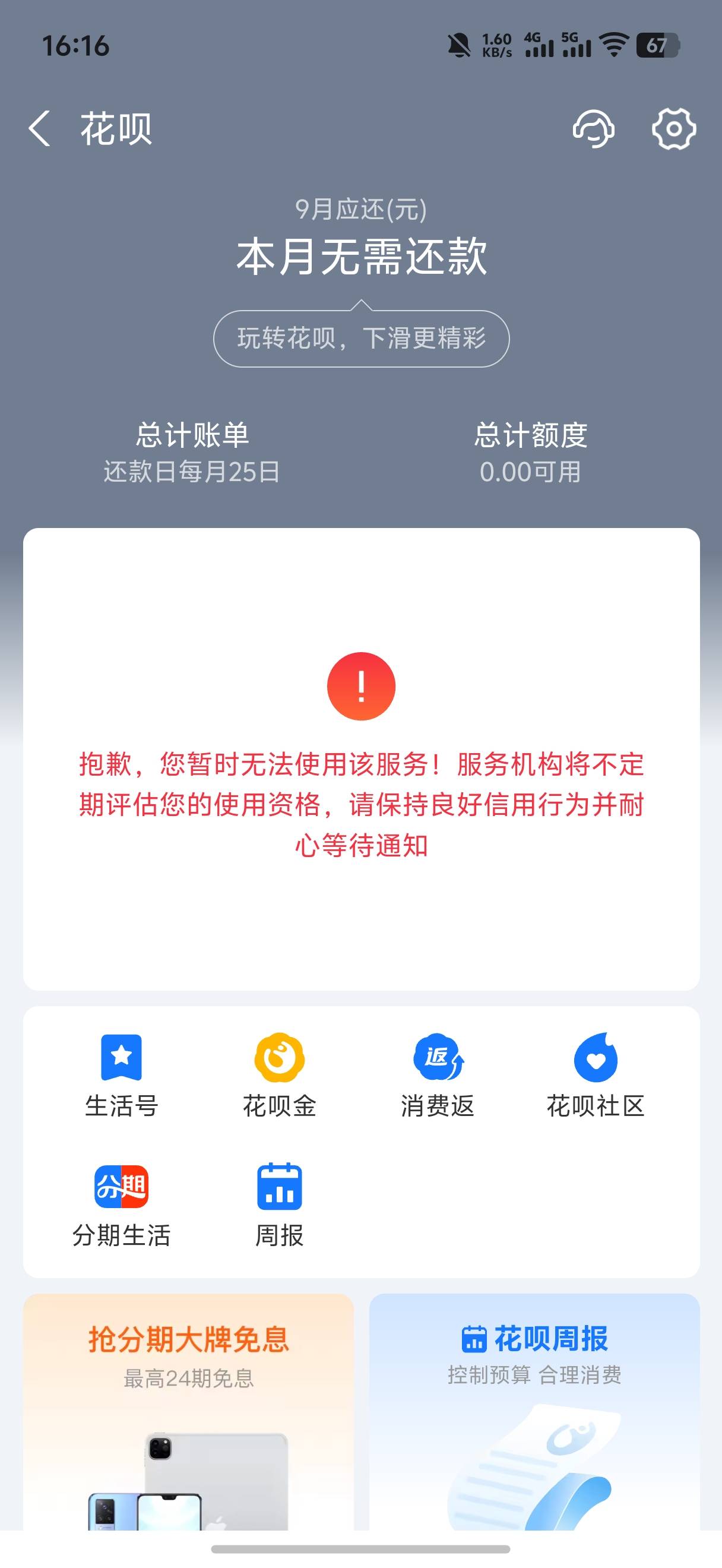Open 消费返

coord(438,1076)
